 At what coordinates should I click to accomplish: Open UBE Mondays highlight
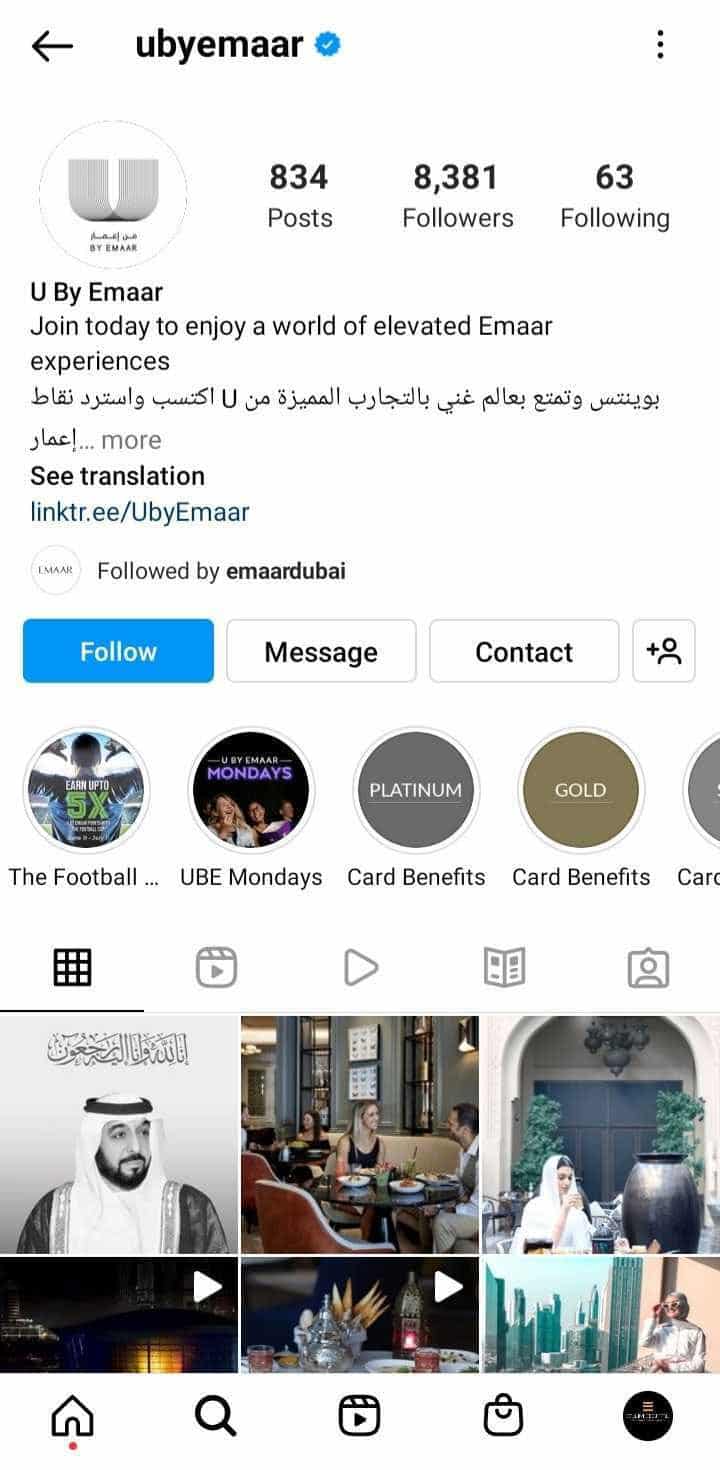[x=251, y=790]
